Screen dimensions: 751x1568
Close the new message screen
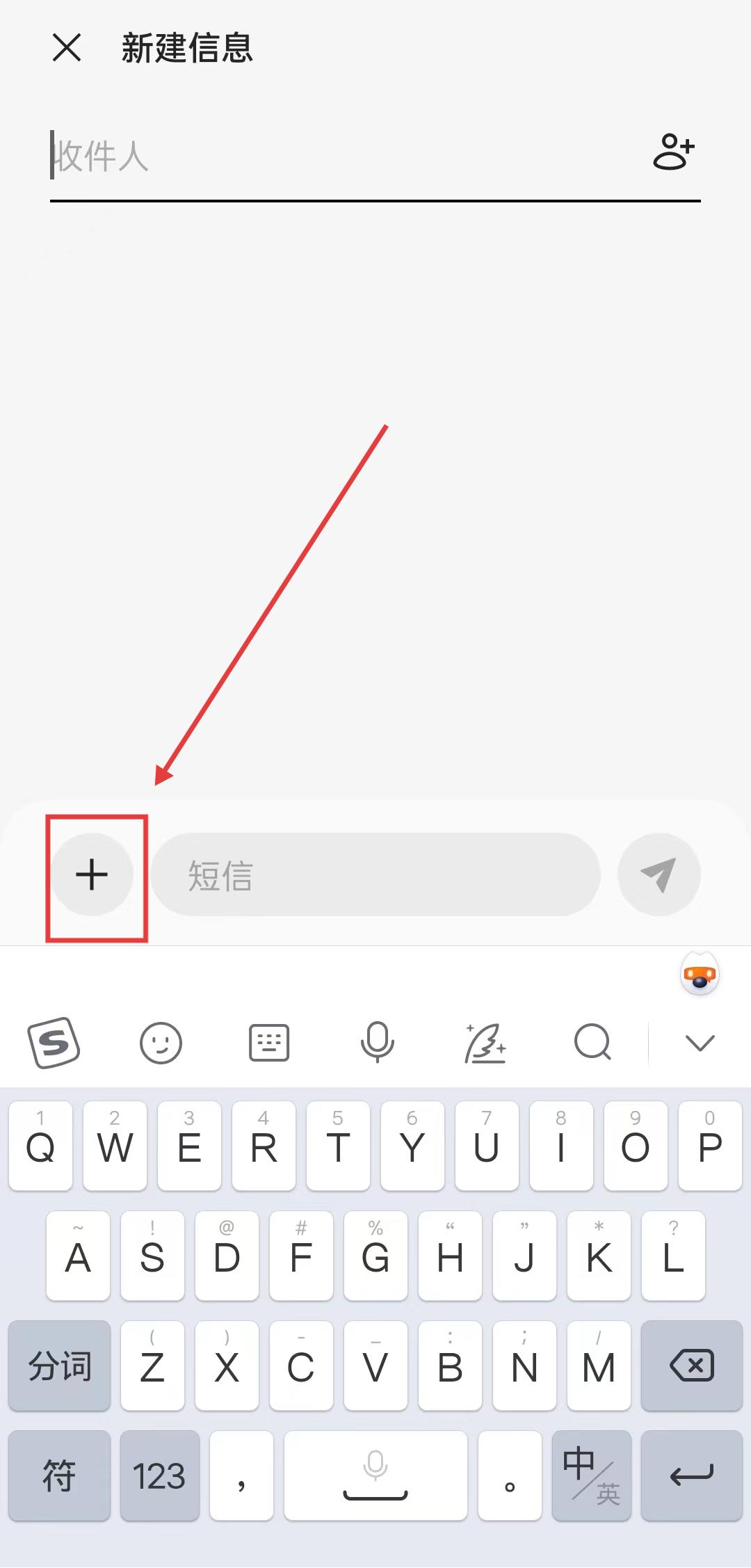(x=67, y=48)
